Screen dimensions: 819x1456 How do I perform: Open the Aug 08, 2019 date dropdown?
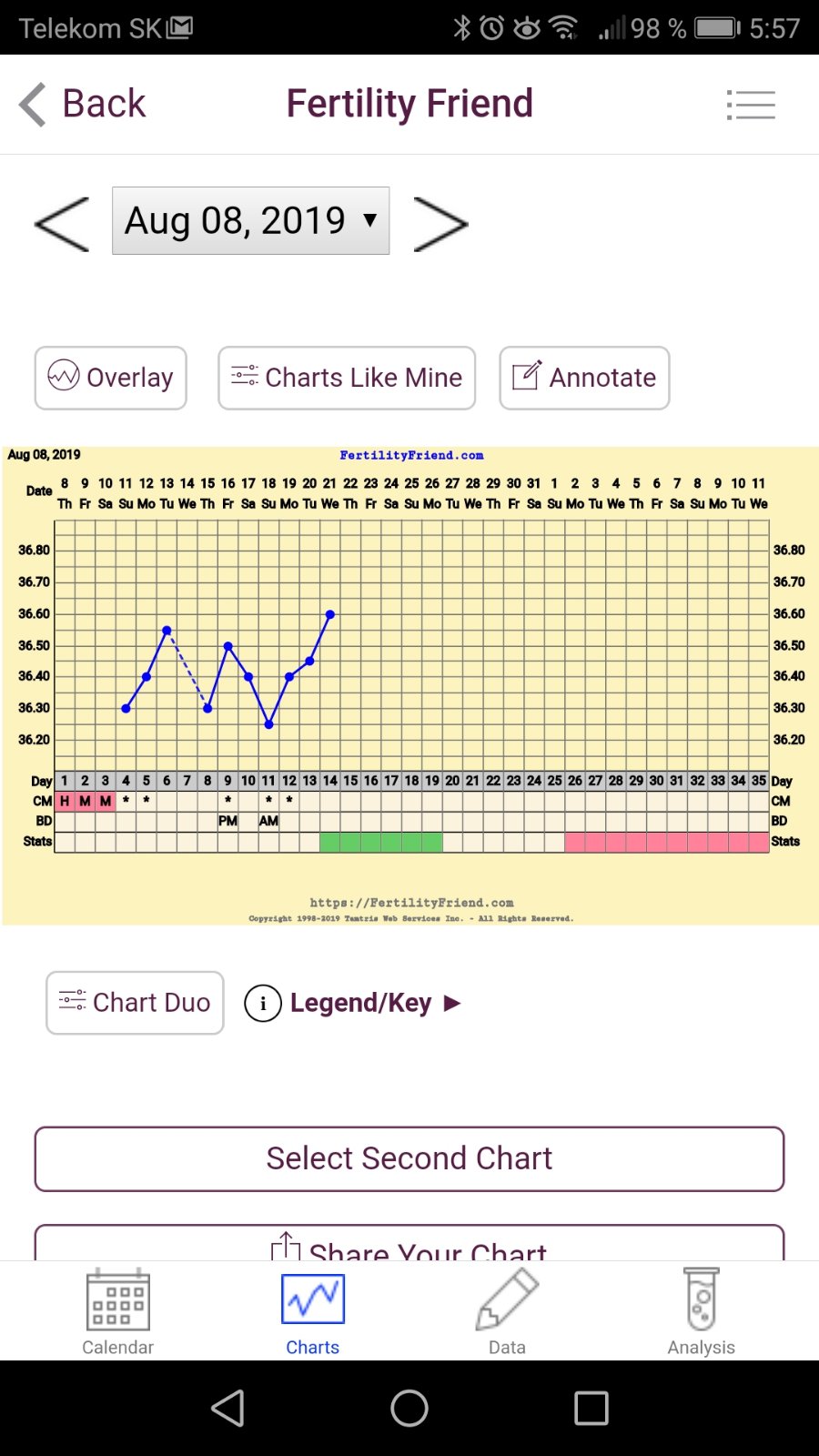pyautogui.click(x=251, y=221)
